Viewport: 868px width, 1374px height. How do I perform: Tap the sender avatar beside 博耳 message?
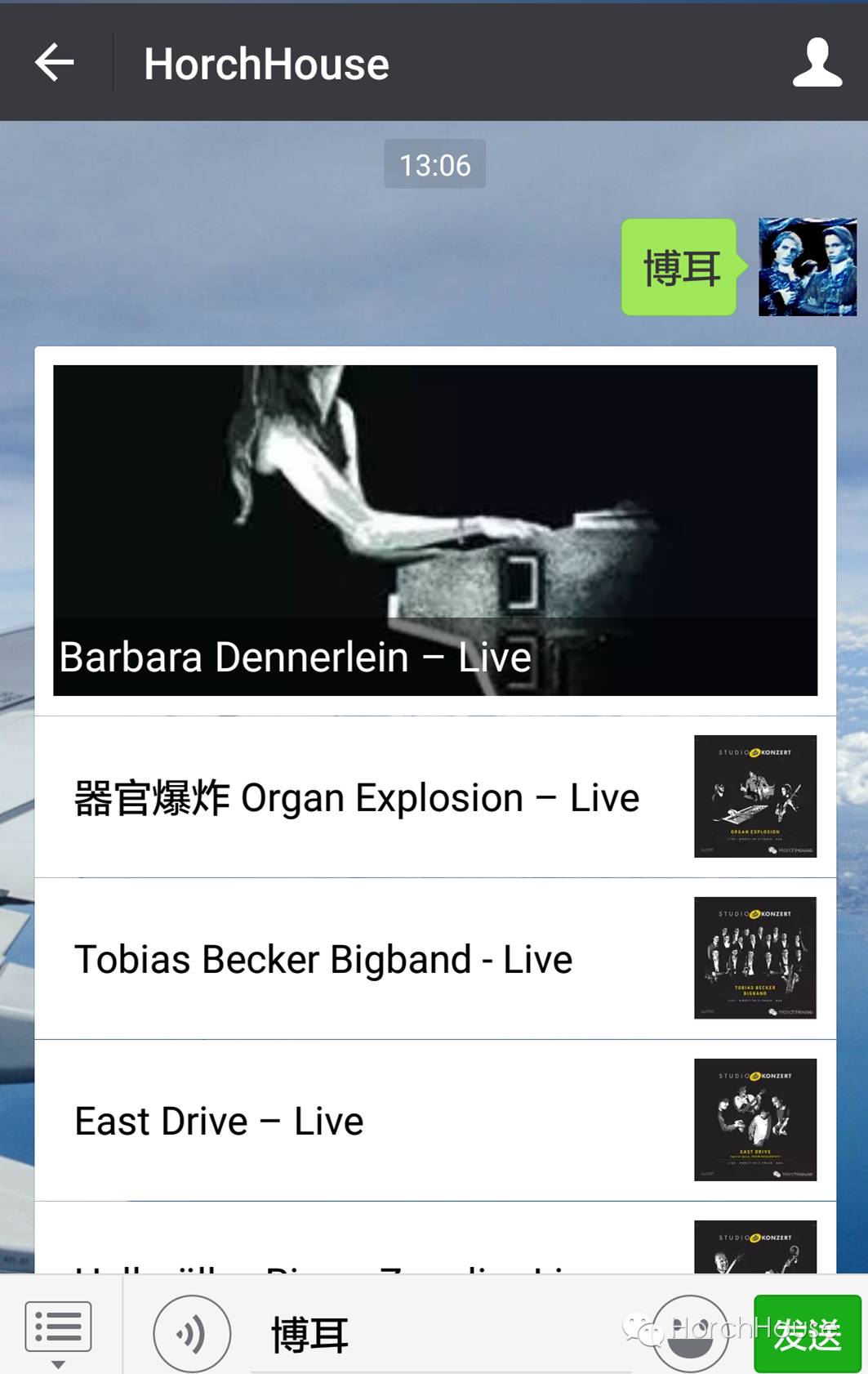click(x=807, y=267)
